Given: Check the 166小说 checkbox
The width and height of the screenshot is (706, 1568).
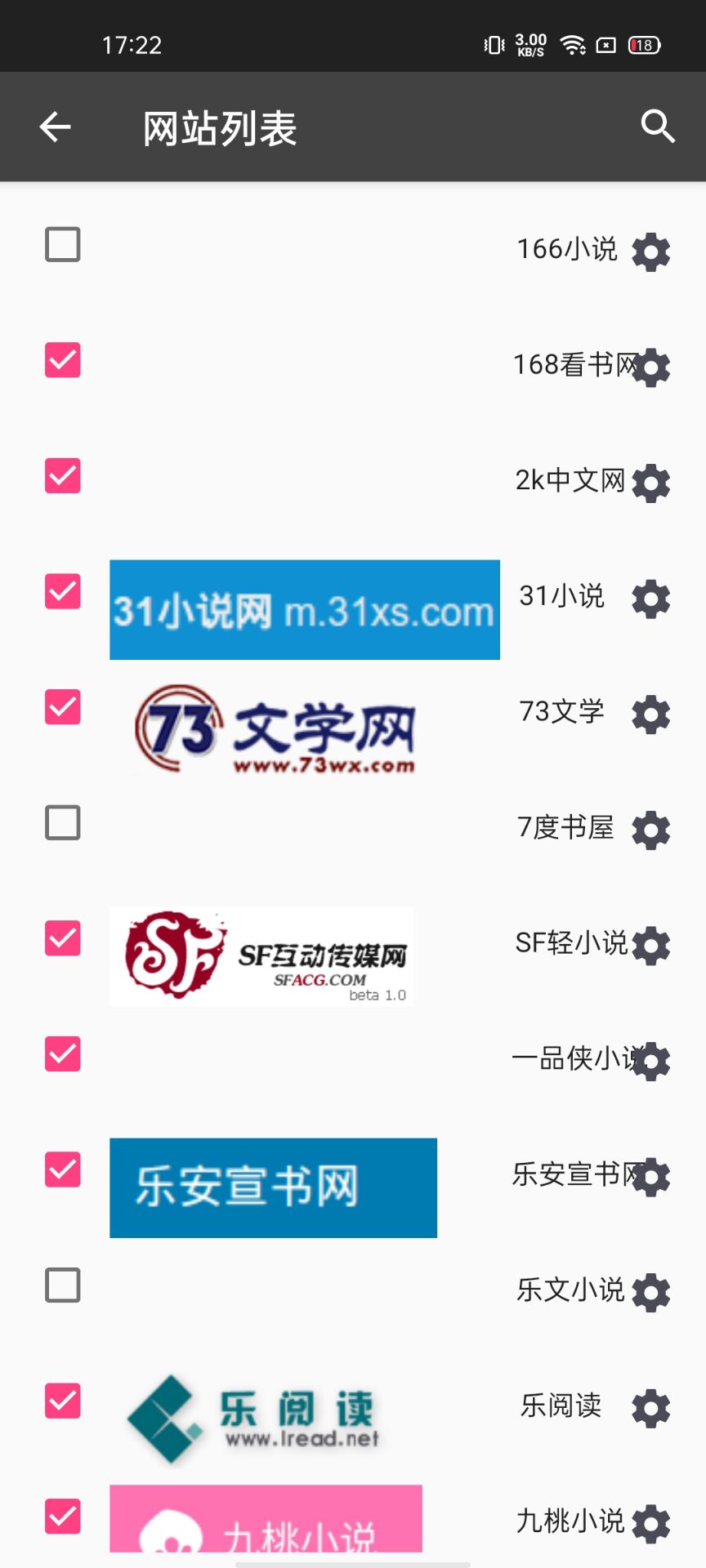Looking at the screenshot, I should (x=63, y=244).
